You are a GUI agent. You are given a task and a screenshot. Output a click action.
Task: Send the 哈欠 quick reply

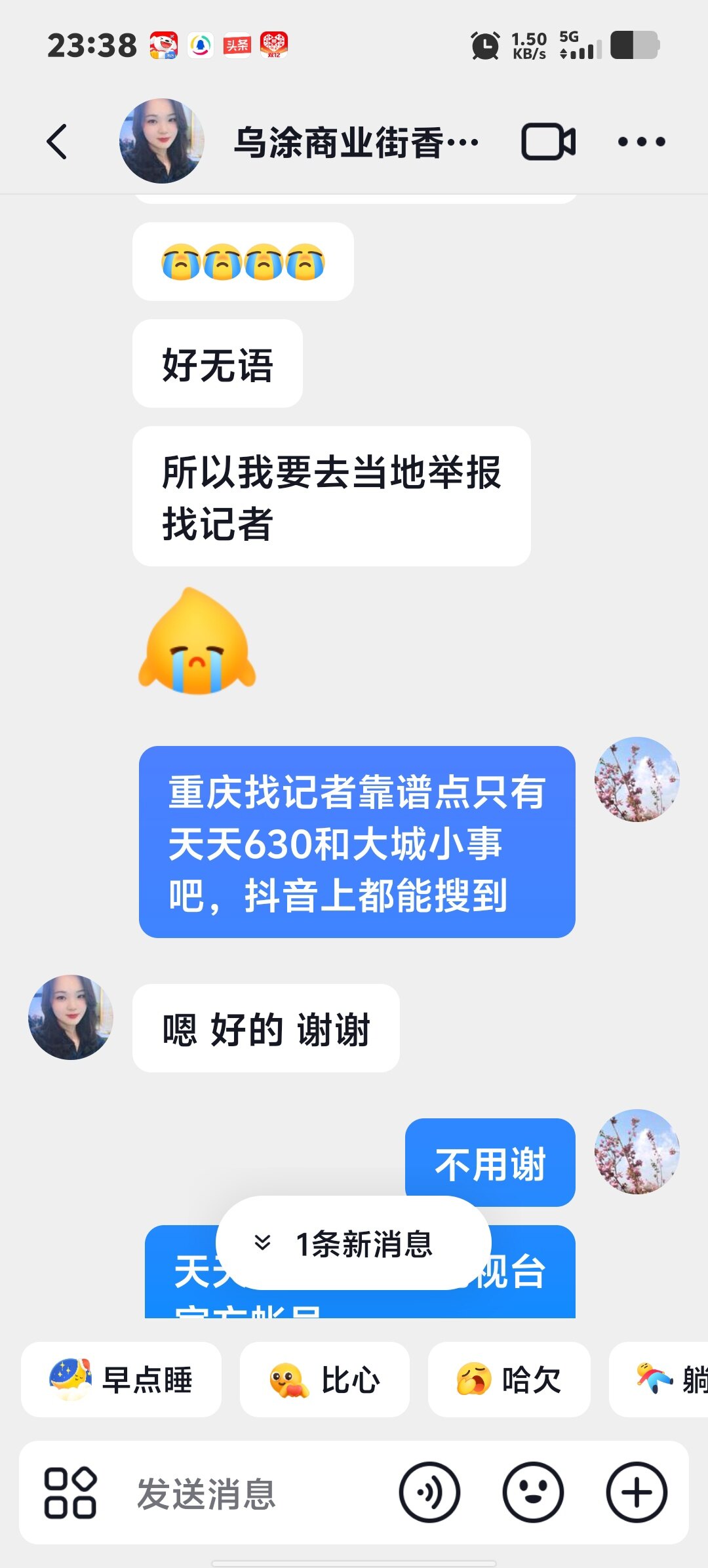pos(509,1379)
